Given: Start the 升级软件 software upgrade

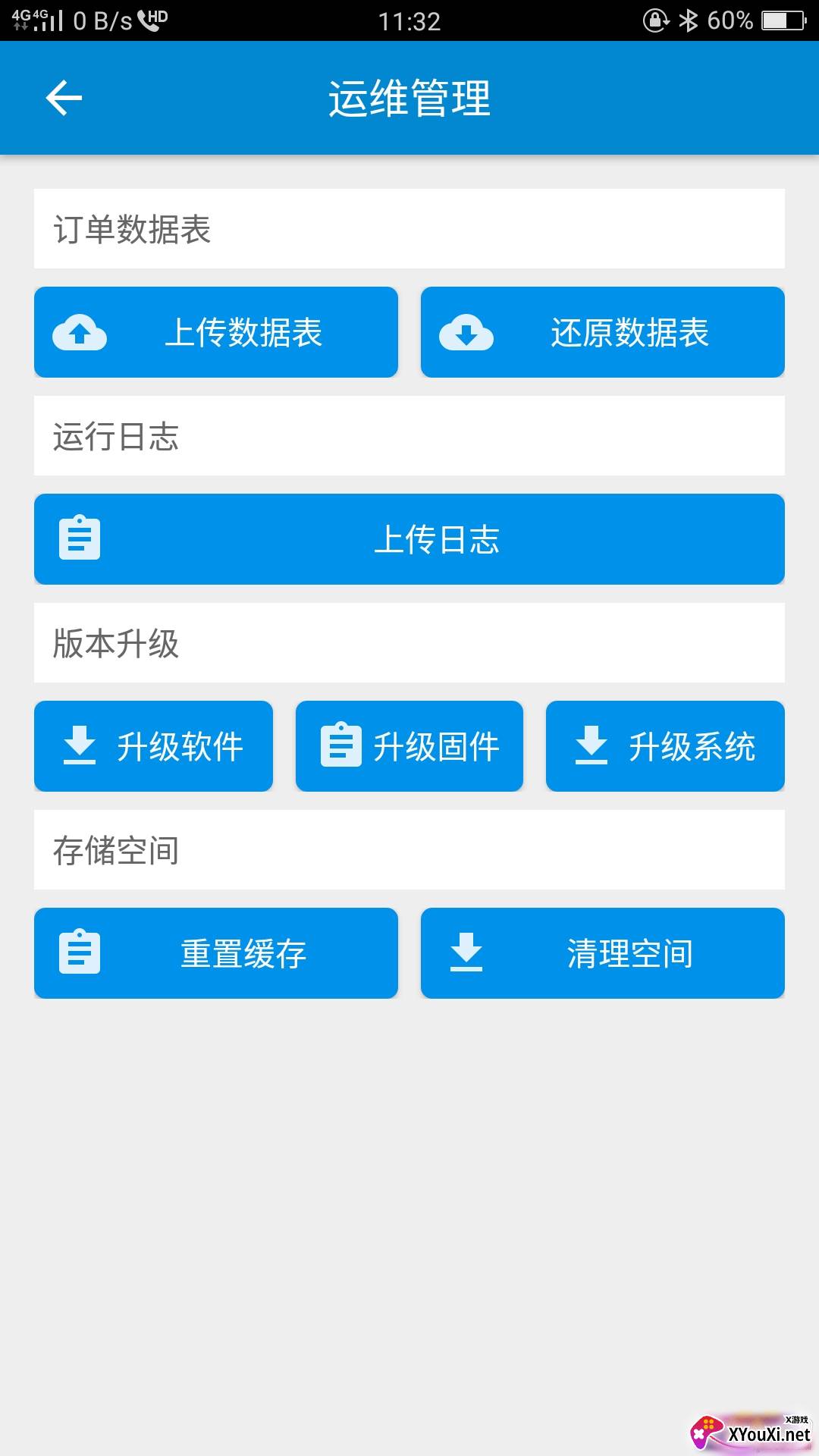Looking at the screenshot, I should 153,746.
